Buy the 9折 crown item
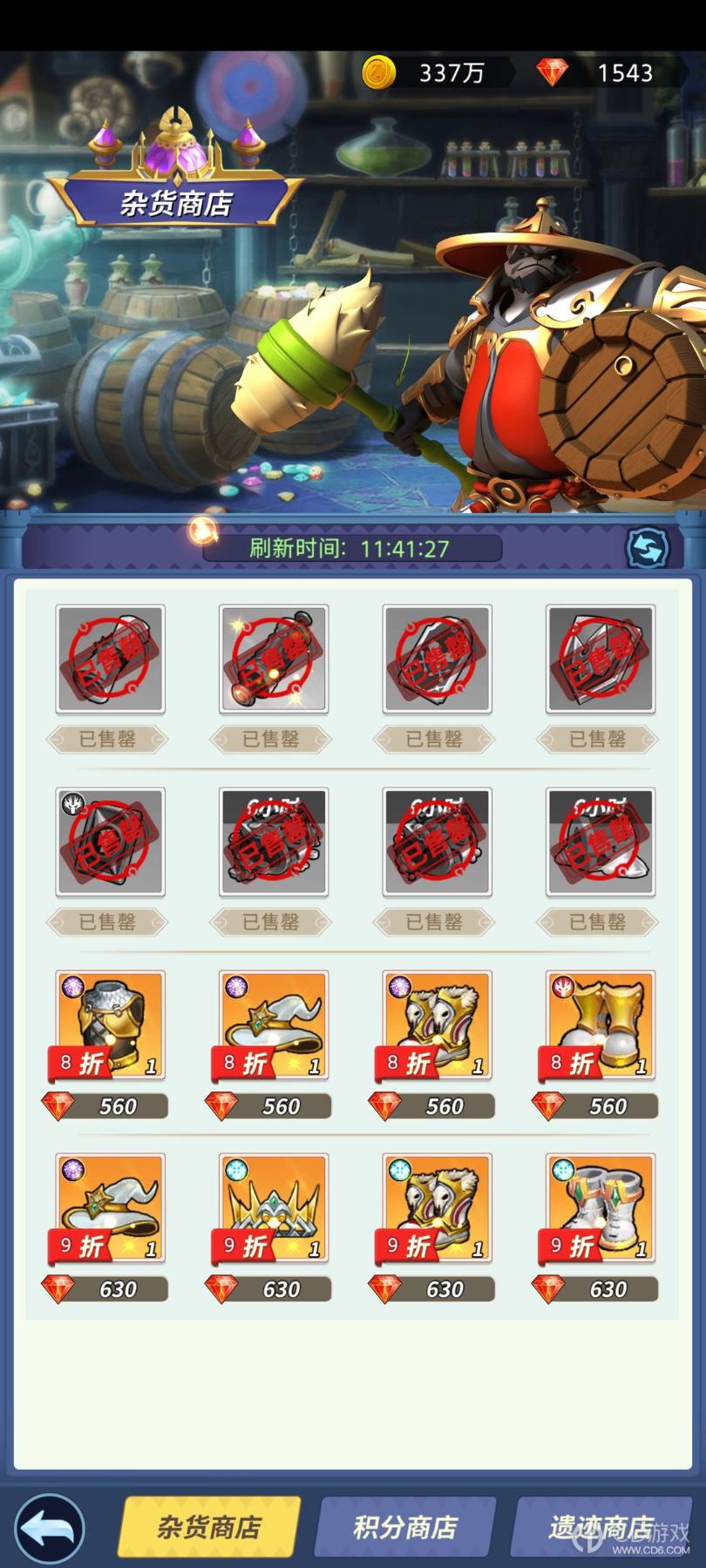The height and width of the screenshot is (1568, 706). pos(273,1208)
